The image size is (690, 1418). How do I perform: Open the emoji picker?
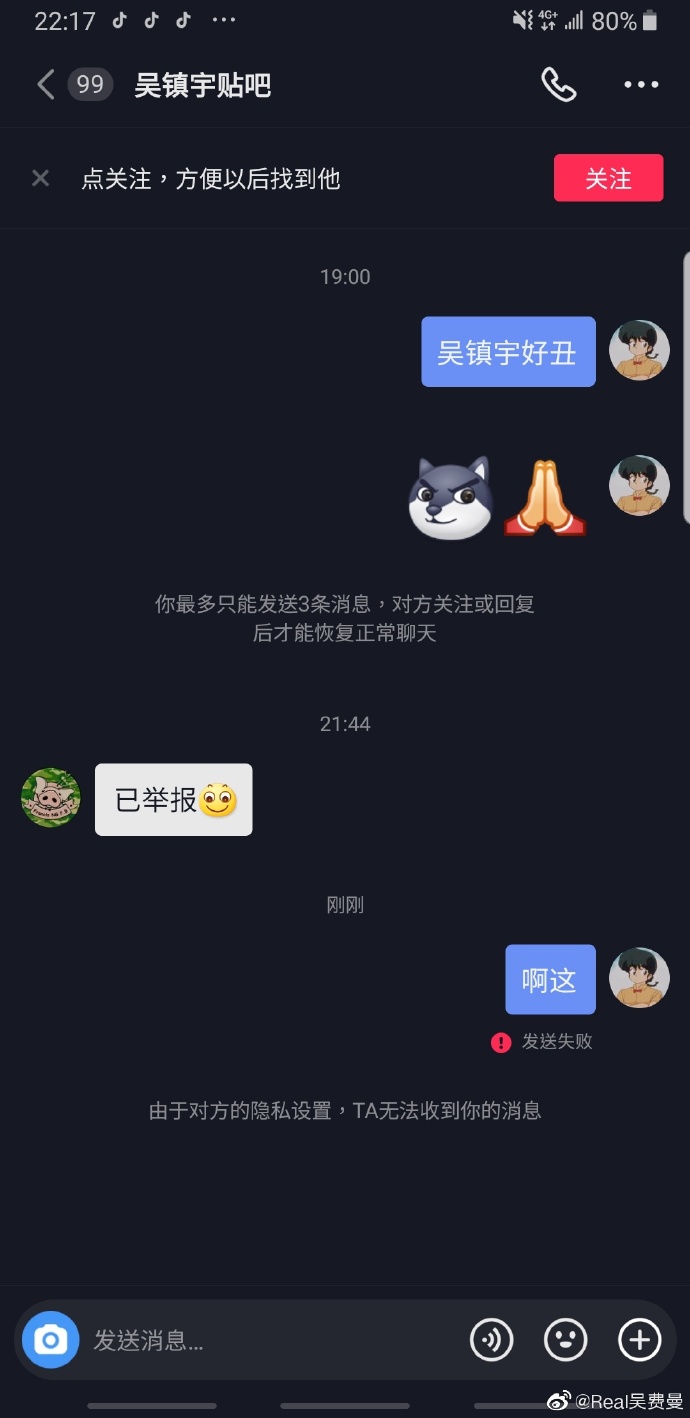tap(565, 1340)
